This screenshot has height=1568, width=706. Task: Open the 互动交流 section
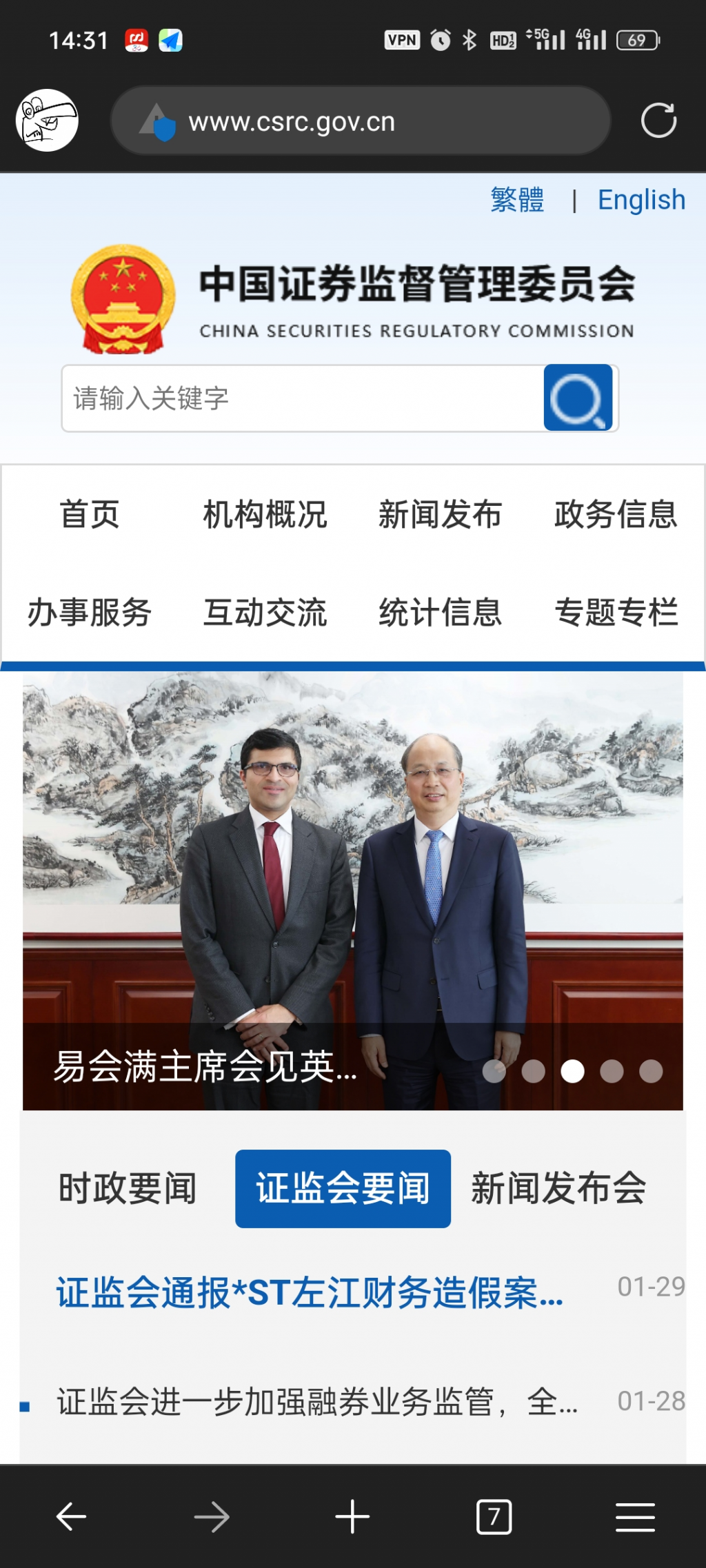(x=265, y=612)
